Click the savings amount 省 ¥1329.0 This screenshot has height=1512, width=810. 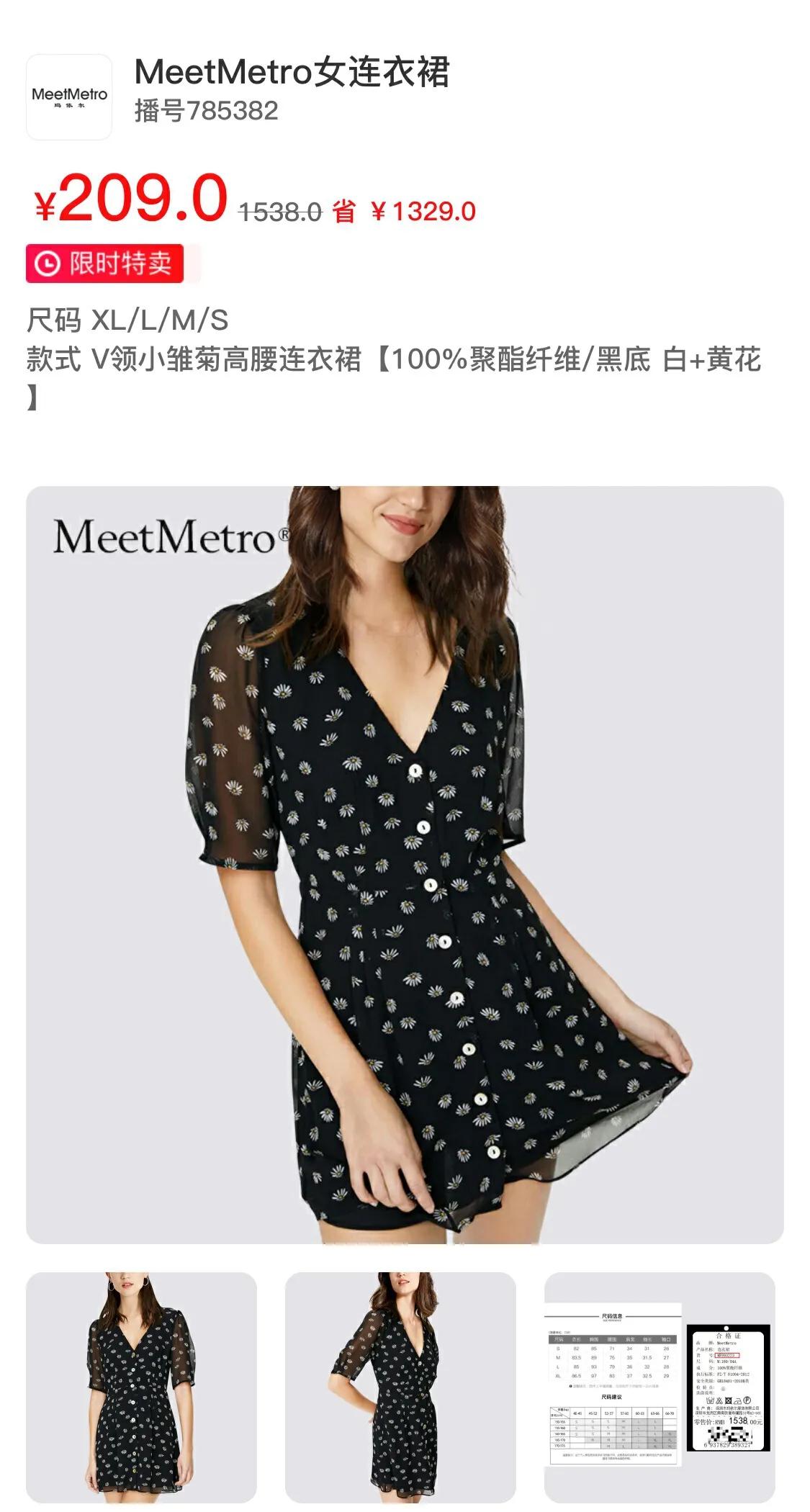[x=407, y=210]
